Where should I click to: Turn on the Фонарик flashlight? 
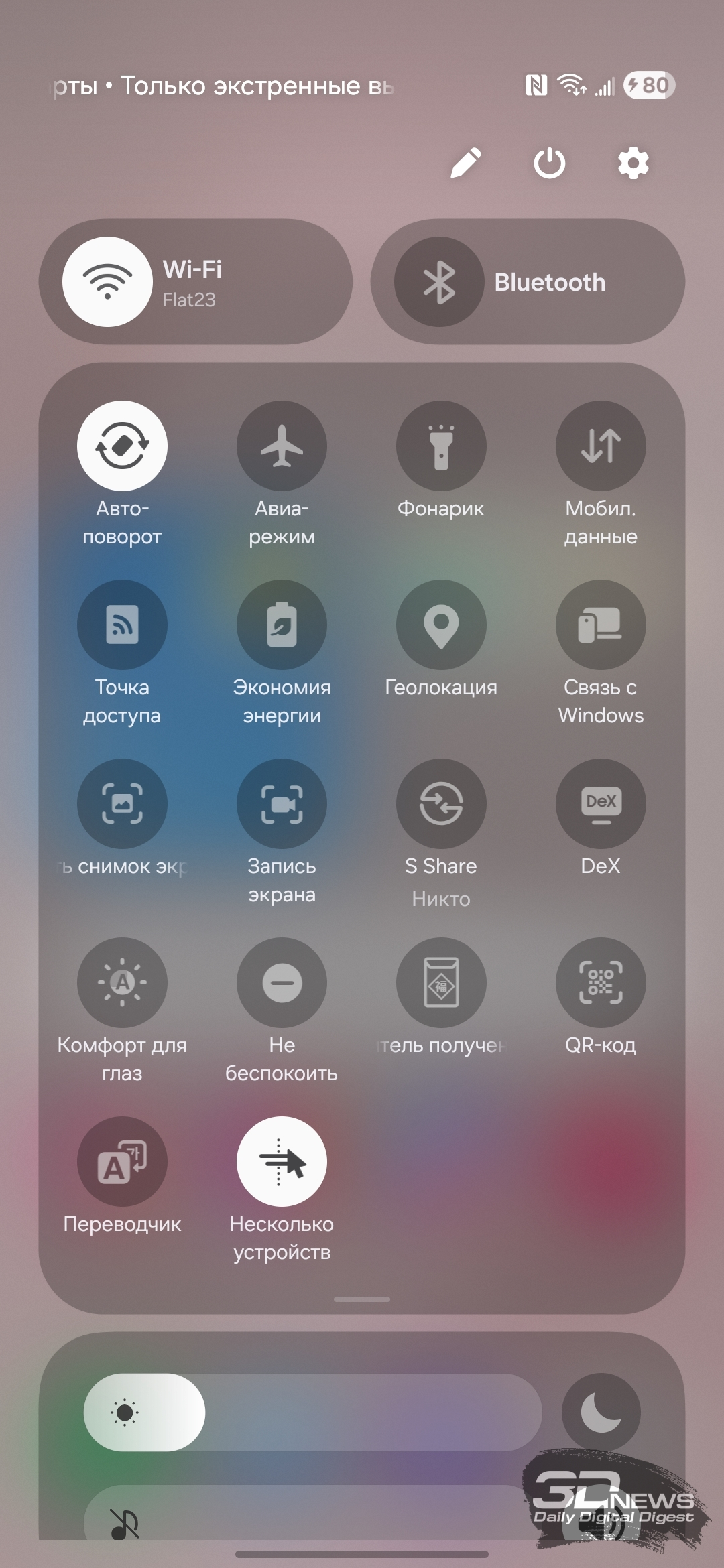(x=441, y=446)
